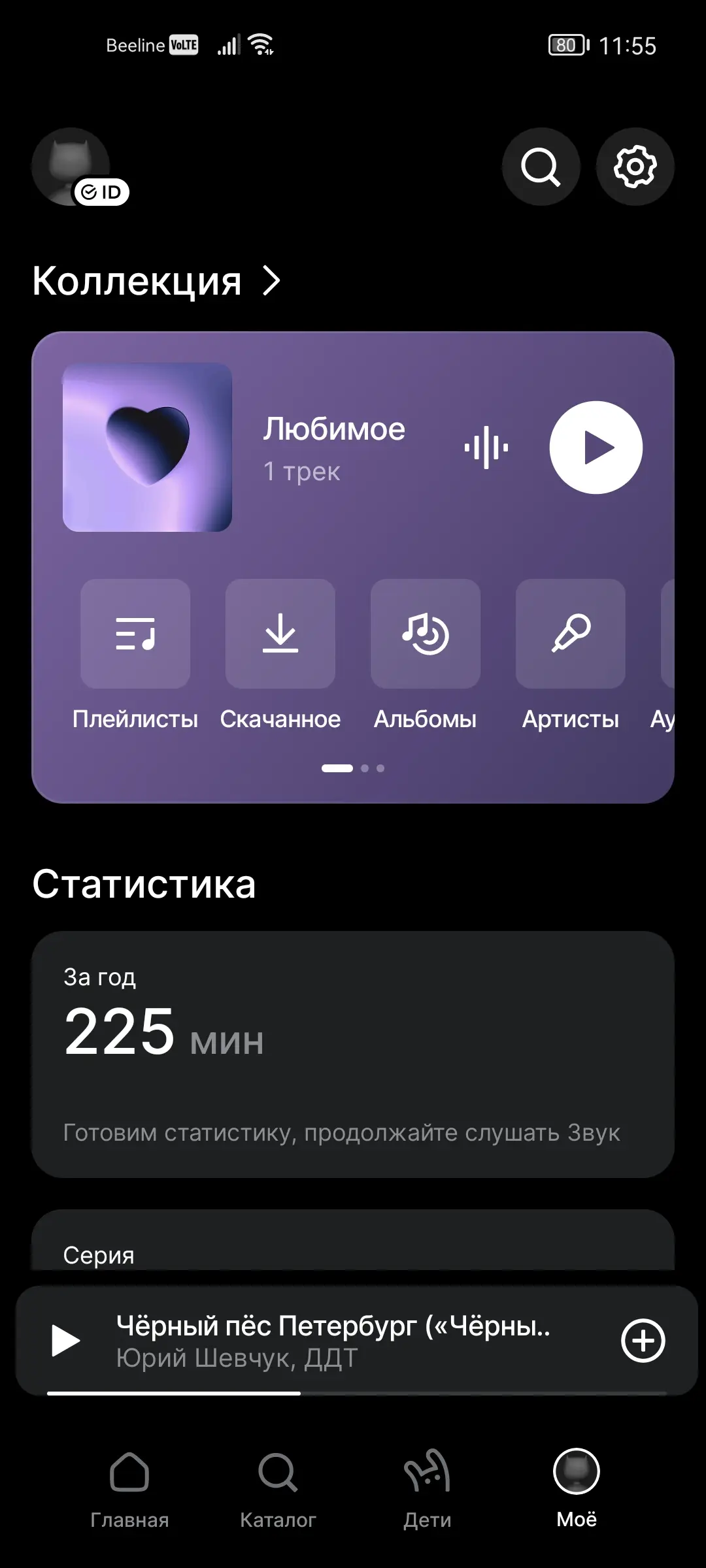The image size is (706, 1568).
Task: Open your profile avatar with ID badge
Action: pos(71,167)
